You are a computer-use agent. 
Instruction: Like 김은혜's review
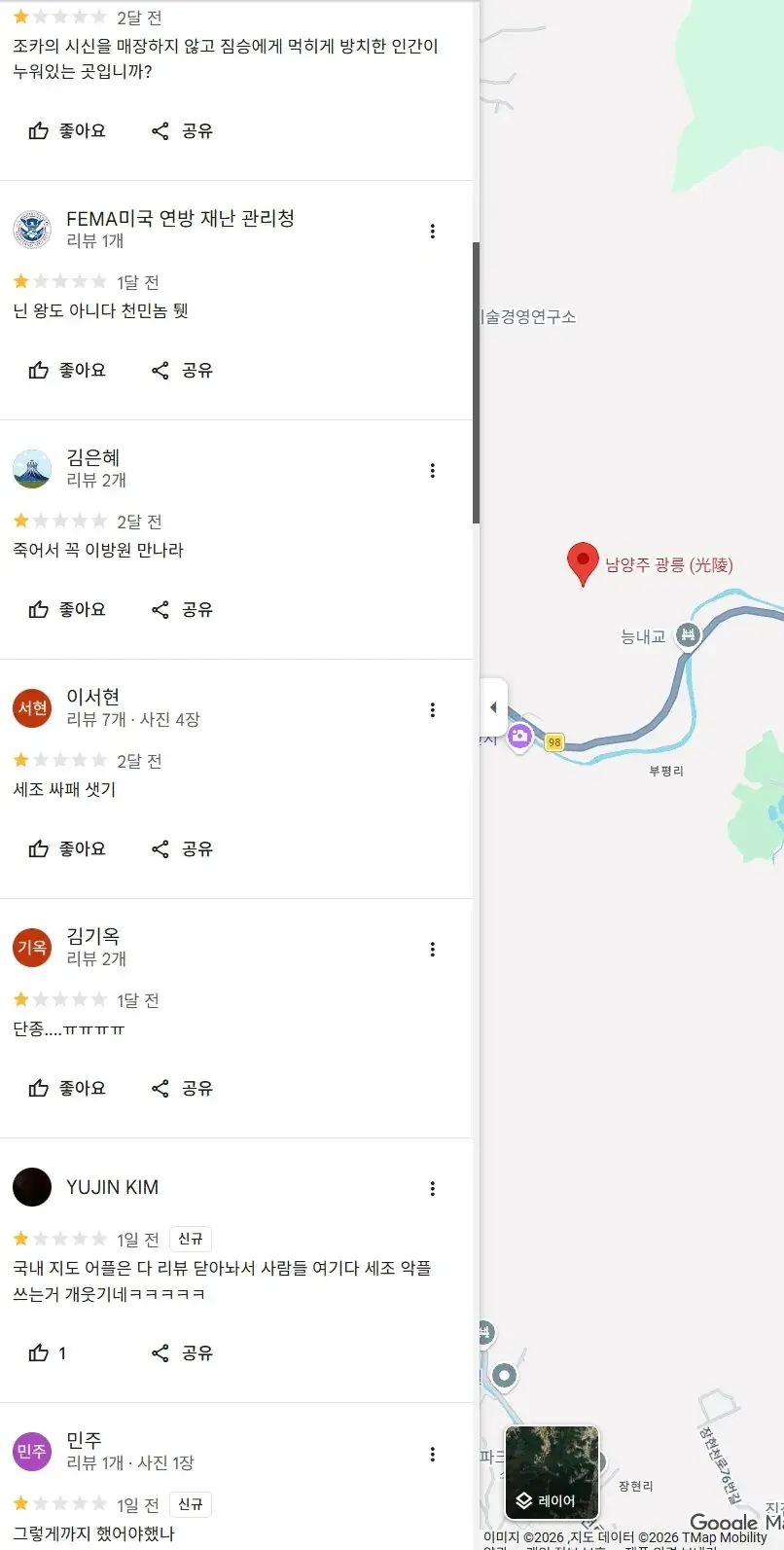[x=66, y=609]
